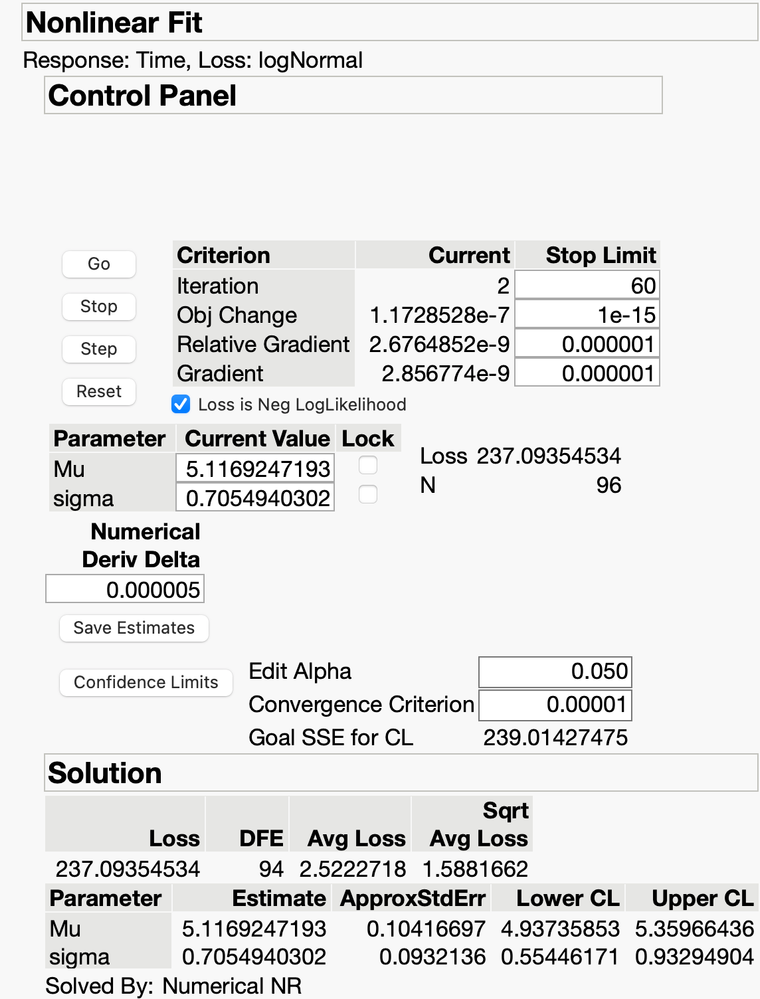Click the Stop button
The width and height of the screenshot is (760, 999).
pyautogui.click(x=98, y=306)
